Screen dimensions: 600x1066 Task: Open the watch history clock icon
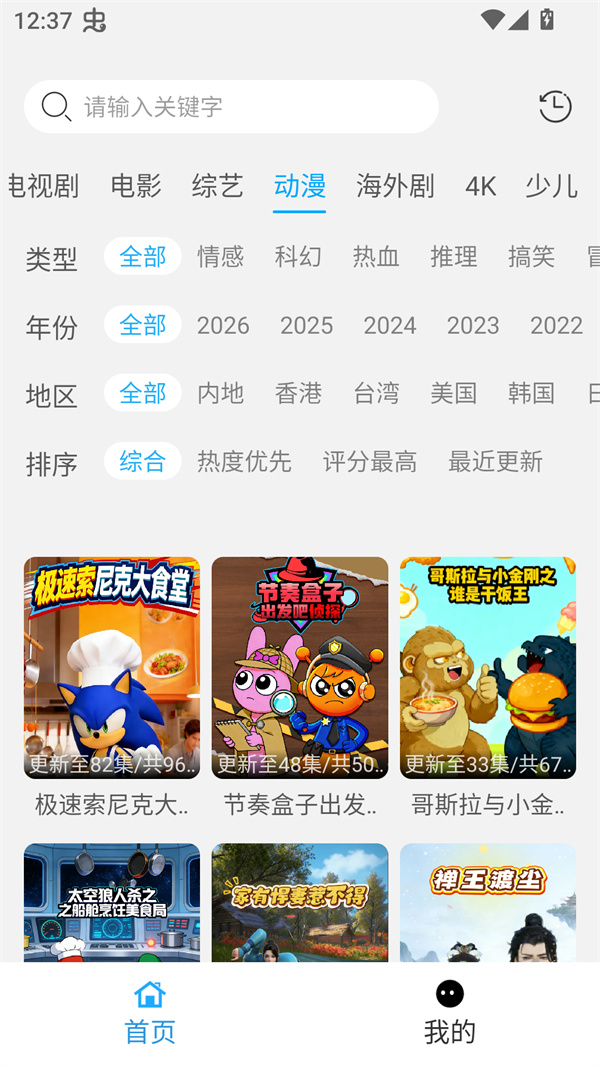point(555,106)
